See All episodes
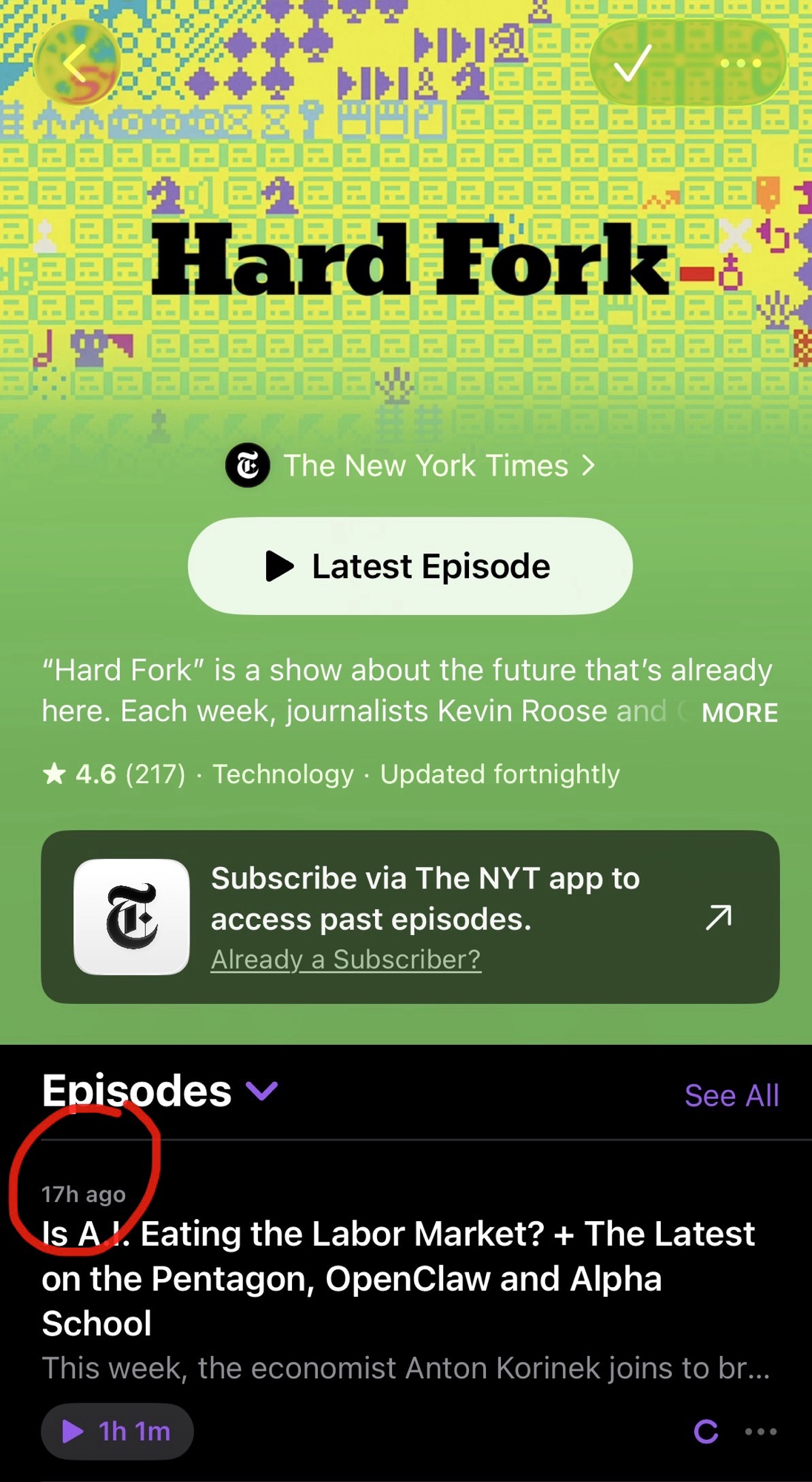 tap(731, 1095)
